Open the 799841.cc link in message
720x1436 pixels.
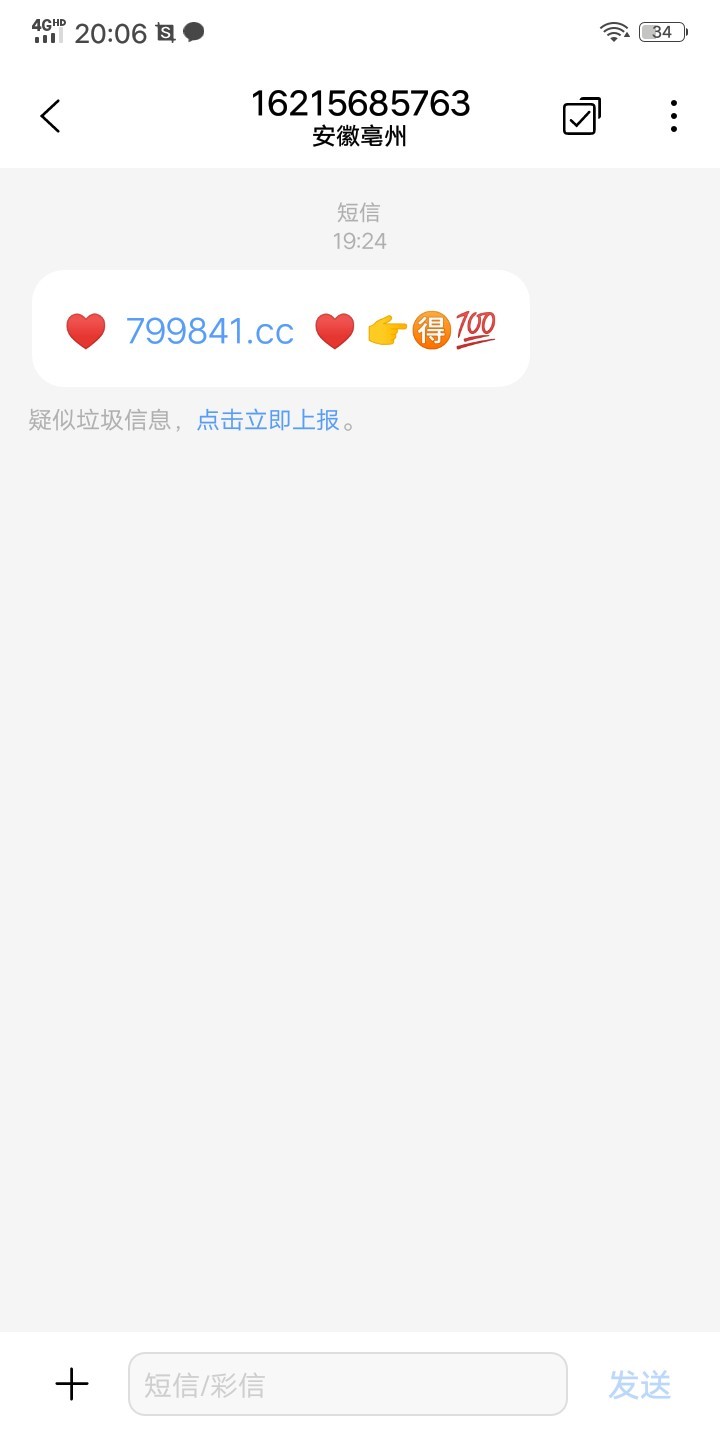(210, 331)
